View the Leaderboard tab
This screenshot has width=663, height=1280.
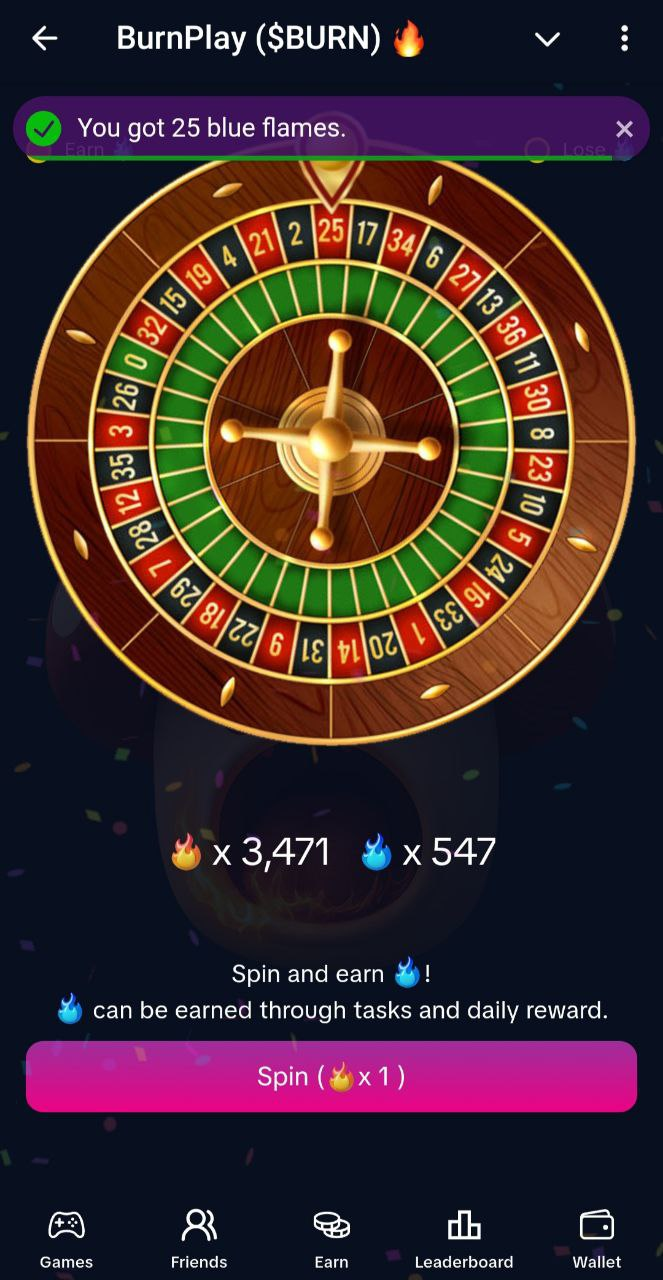point(464,1238)
